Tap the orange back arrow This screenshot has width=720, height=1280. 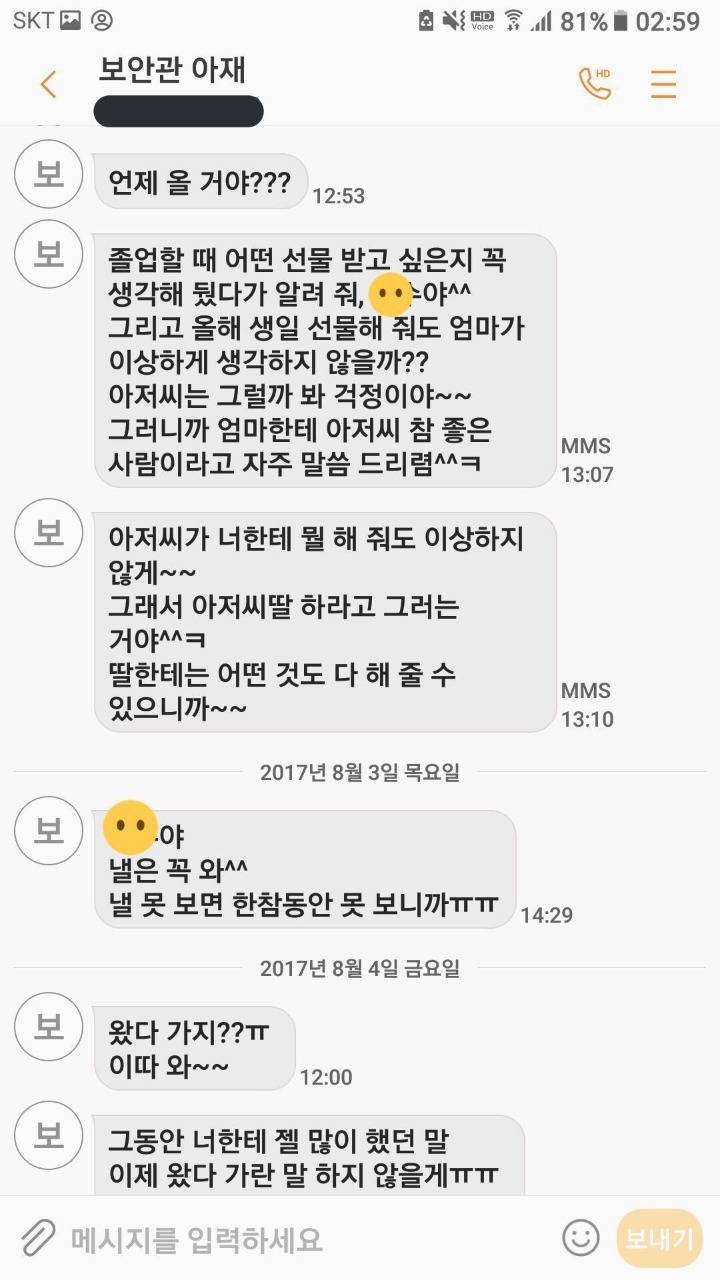click(x=48, y=85)
